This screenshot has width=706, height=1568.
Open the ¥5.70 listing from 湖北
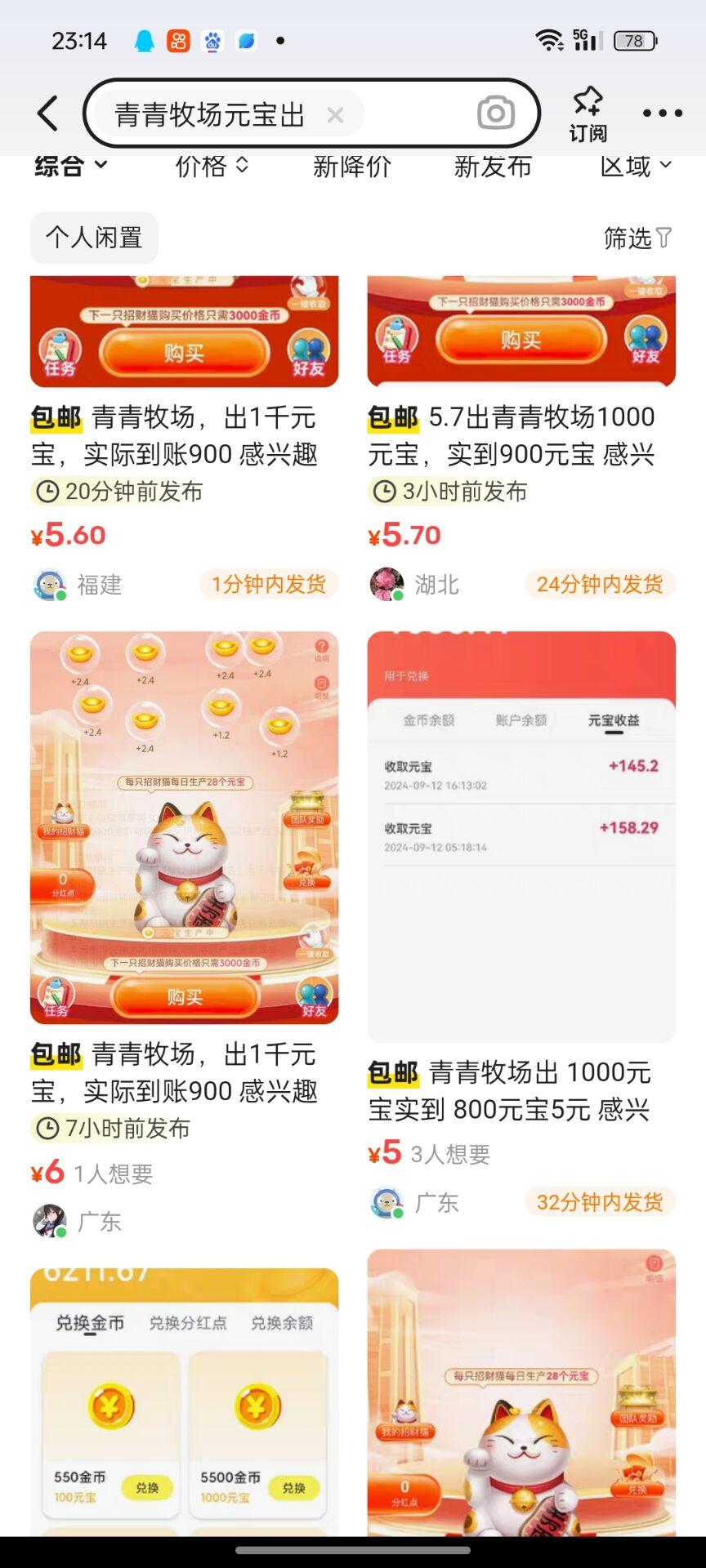(521, 435)
